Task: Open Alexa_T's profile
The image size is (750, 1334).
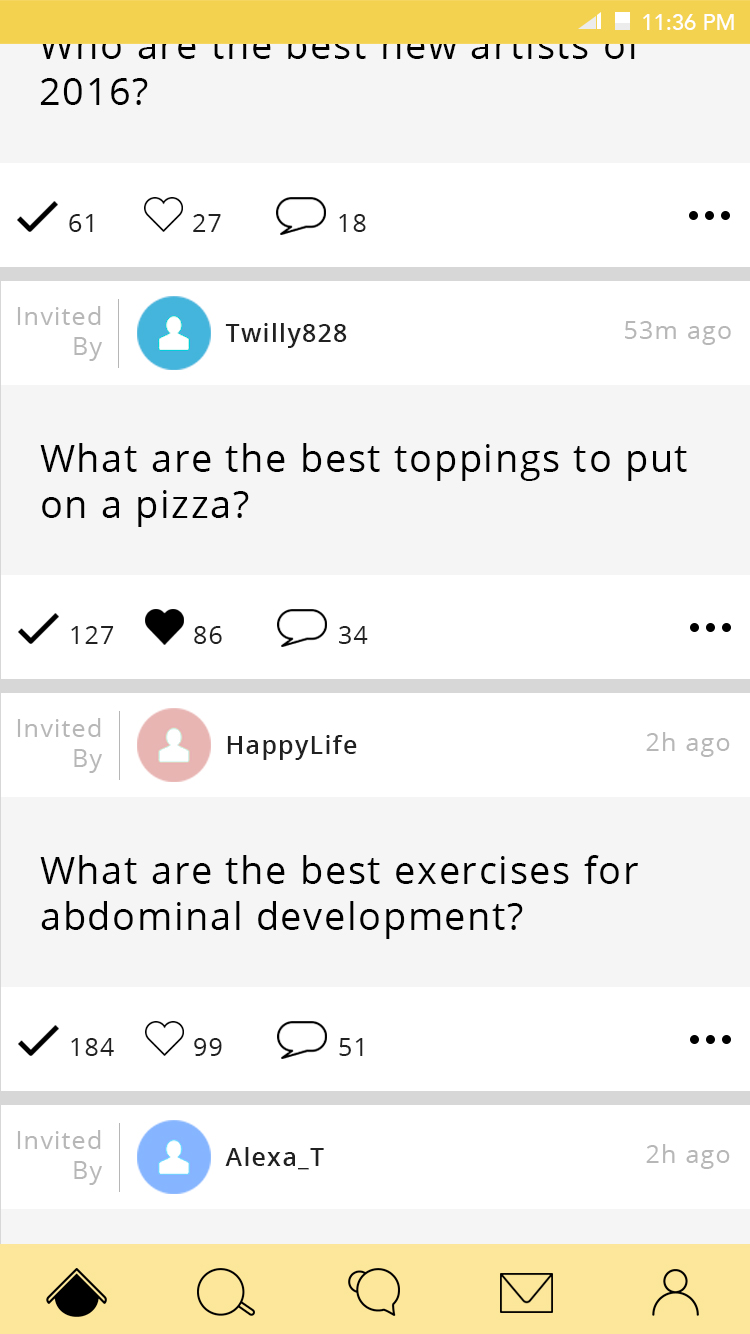Action: (174, 1157)
